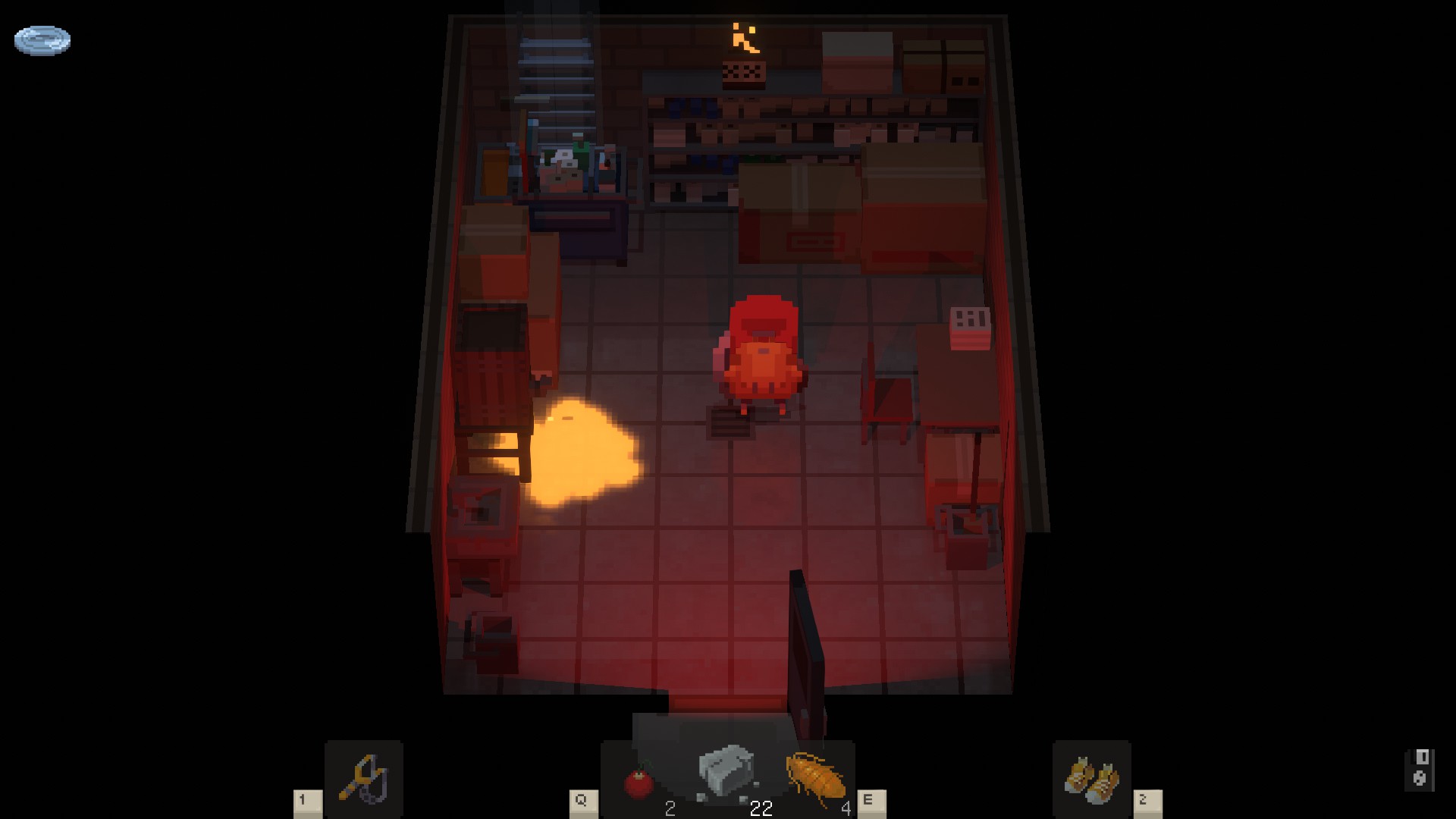Viewport: 1456px width, 819px height.
Task: Tap the E key to cycle items right
Action: coord(869,801)
